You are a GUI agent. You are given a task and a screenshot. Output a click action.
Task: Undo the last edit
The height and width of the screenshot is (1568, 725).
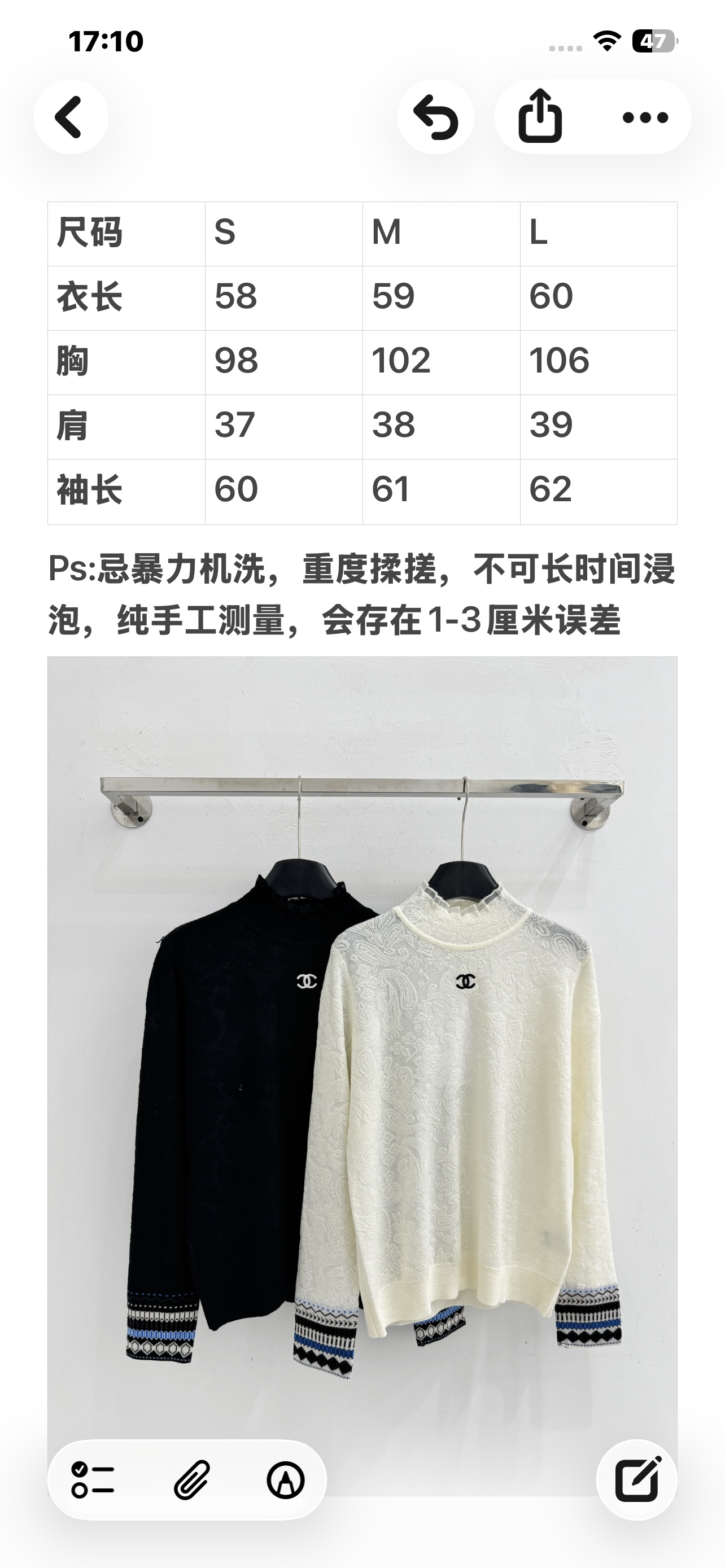tap(435, 117)
